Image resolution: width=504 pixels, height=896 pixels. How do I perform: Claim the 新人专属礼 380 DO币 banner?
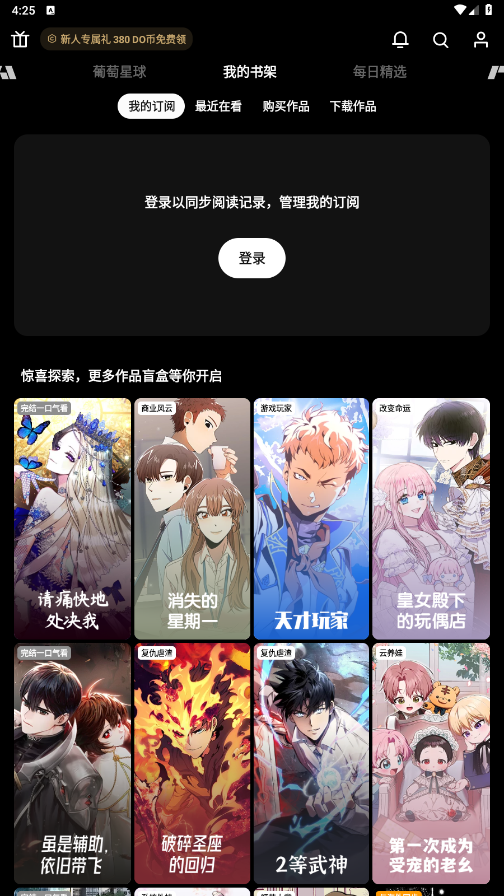[x=117, y=39]
